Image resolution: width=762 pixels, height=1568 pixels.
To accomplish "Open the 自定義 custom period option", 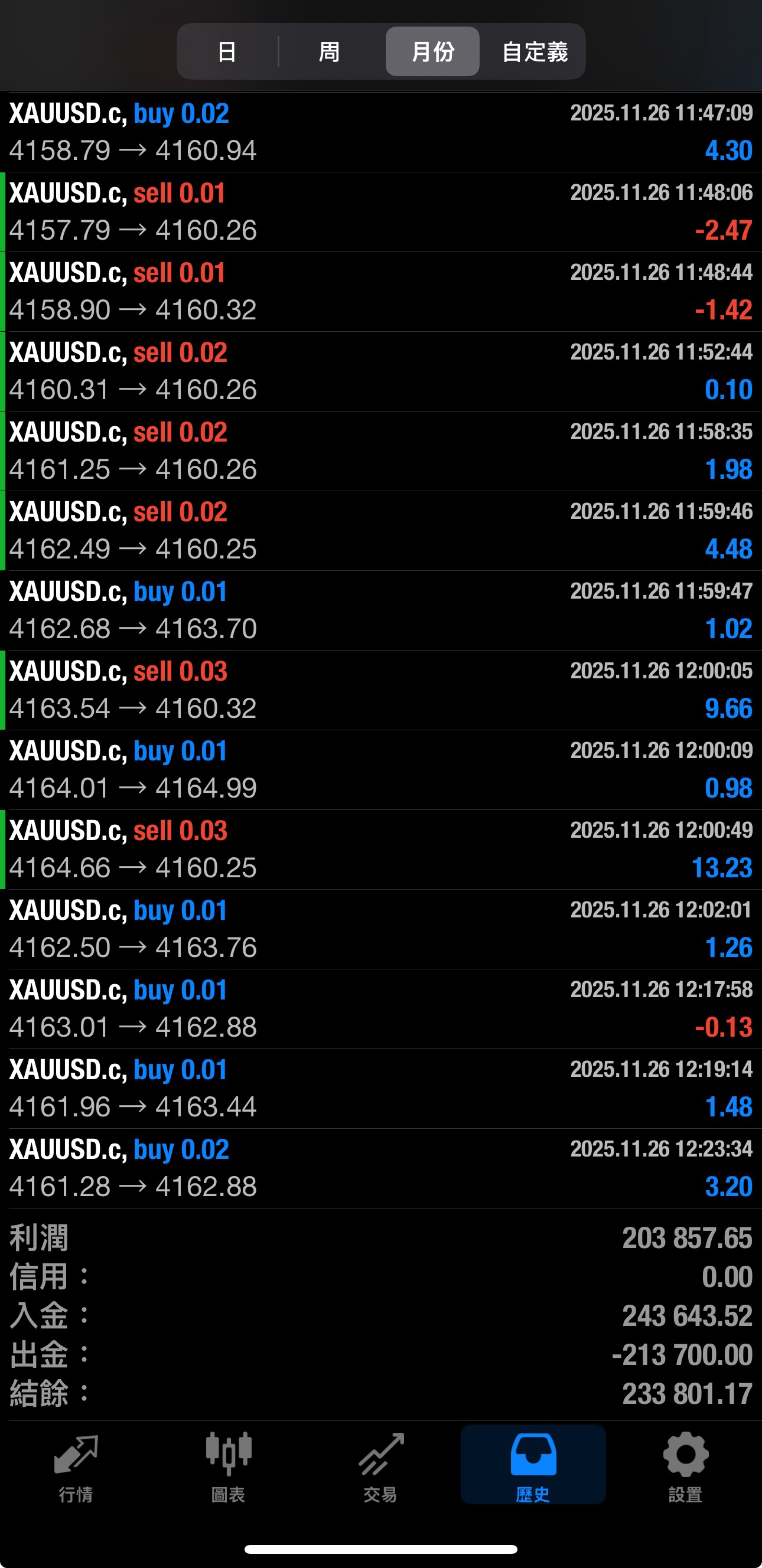I will click(x=535, y=52).
